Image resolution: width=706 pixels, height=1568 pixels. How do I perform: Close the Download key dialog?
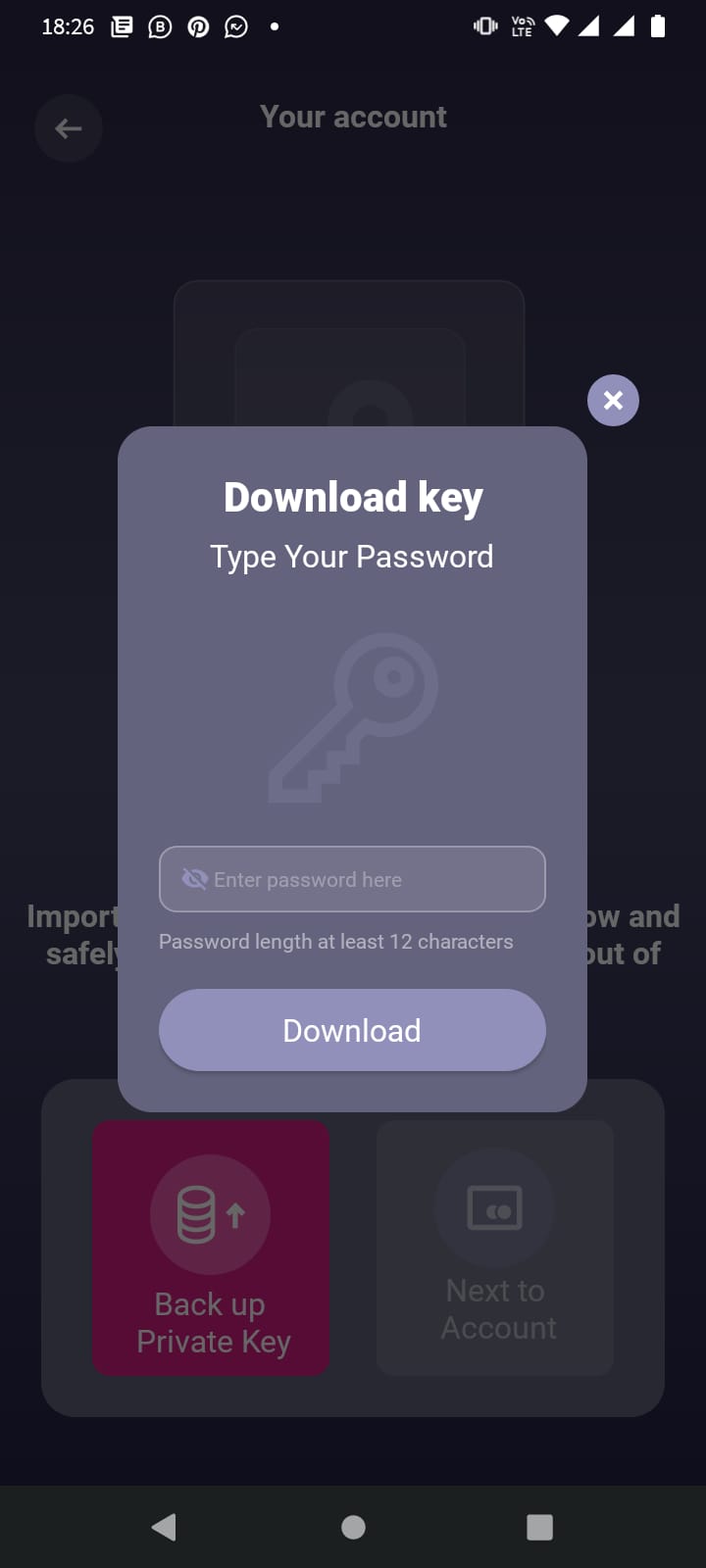click(613, 400)
